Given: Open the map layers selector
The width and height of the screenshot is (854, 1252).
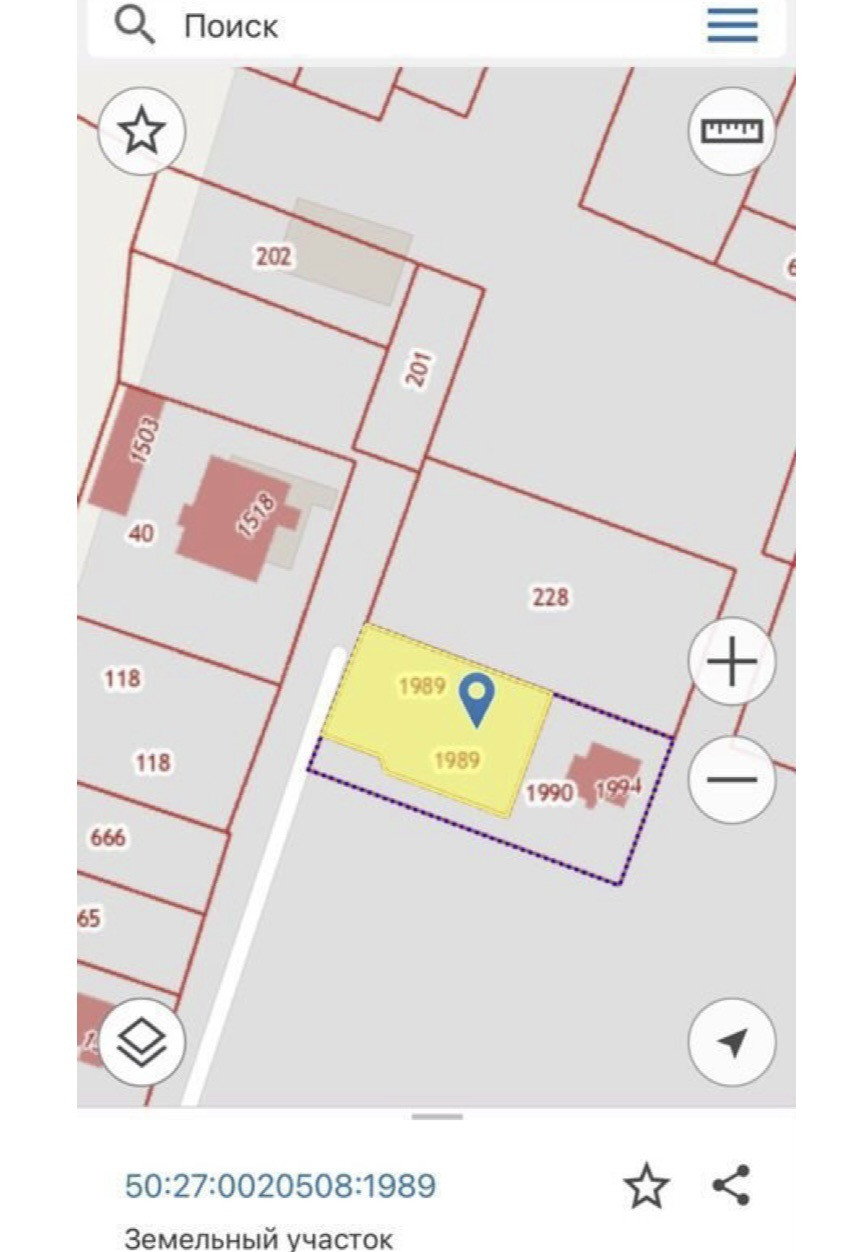Looking at the screenshot, I should pyautogui.click(x=141, y=1043).
